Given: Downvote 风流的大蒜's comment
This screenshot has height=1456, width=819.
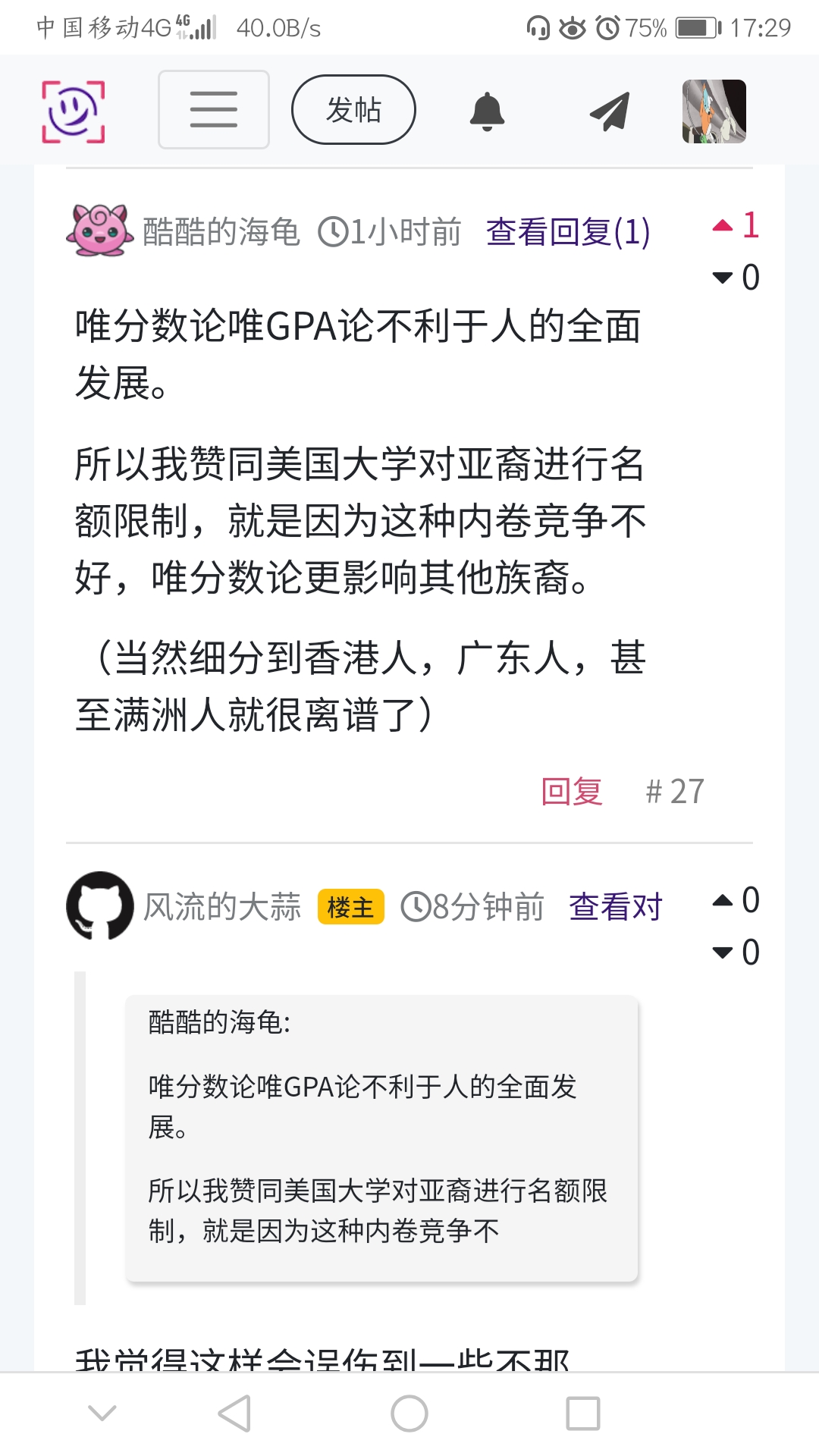Looking at the screenshot, I should (x=723, y=952).
